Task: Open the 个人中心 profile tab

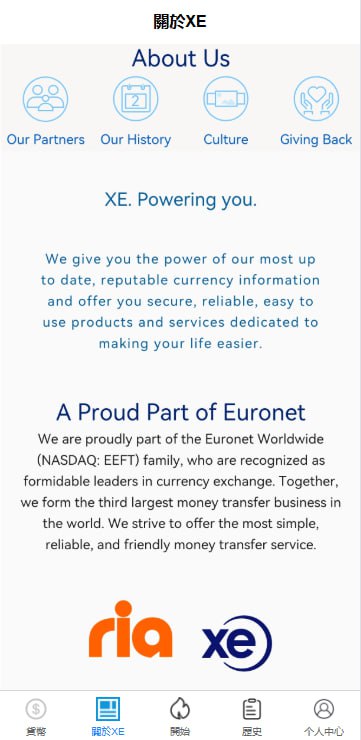Action: point(324,716)
